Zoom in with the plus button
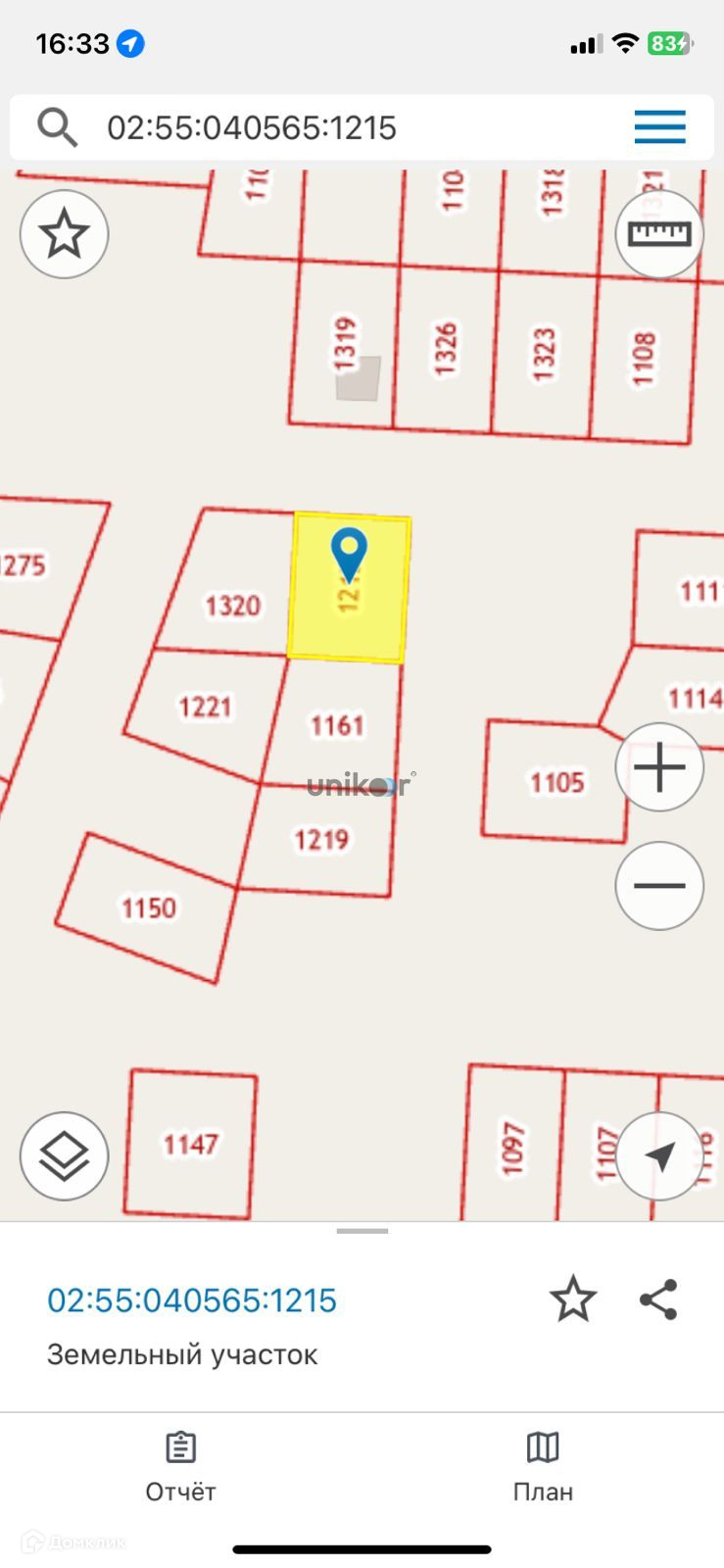This screenshot has height=1568, width=724. [659, 767]
